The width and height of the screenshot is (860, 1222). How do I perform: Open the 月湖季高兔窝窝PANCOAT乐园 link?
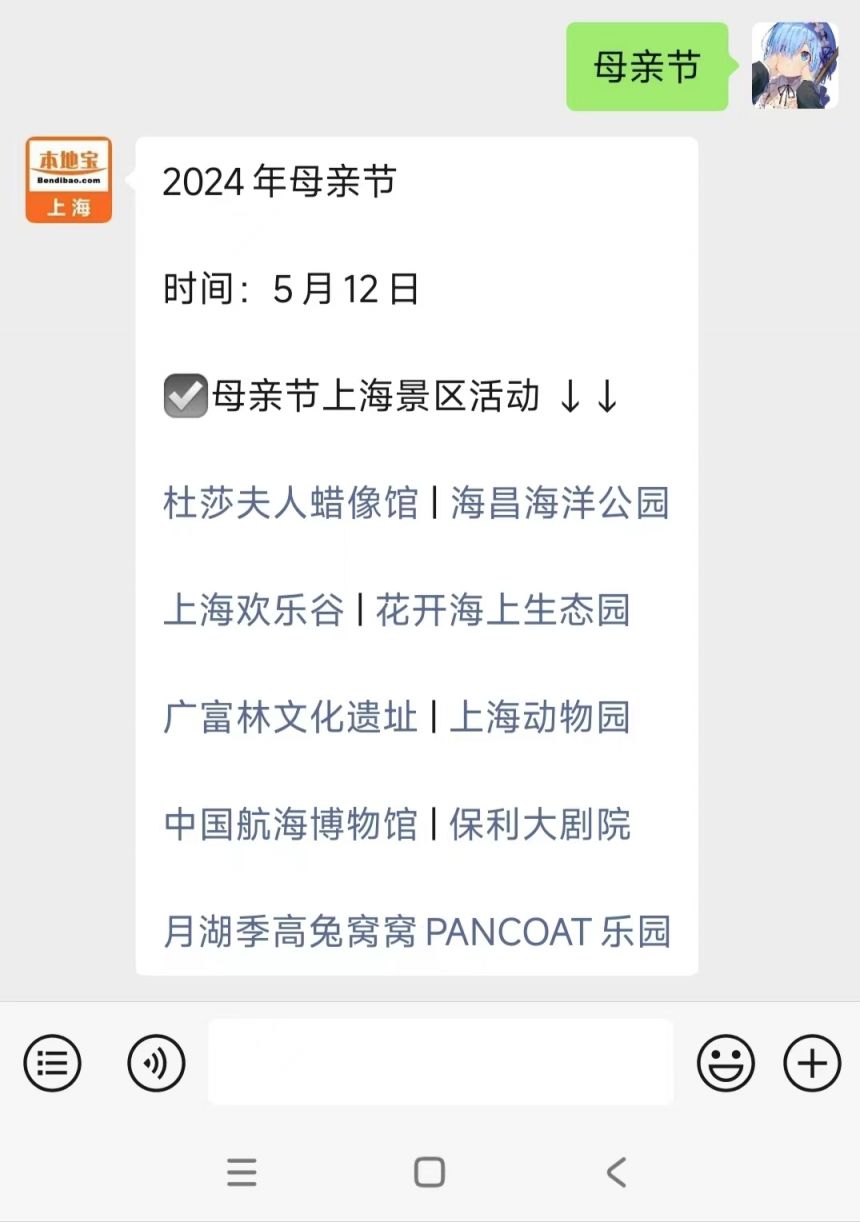coord(416,932)
